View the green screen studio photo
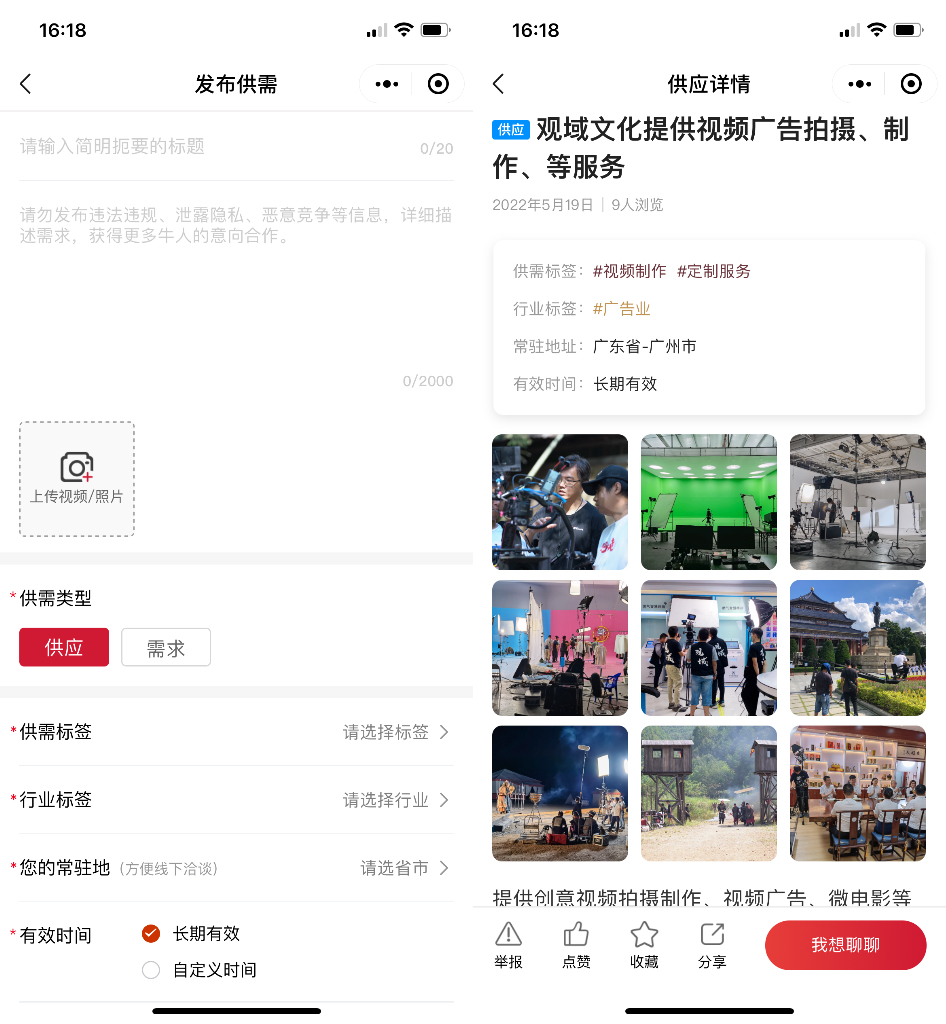This screenshot has height=1024, width=946. click(x=708, y=502)
